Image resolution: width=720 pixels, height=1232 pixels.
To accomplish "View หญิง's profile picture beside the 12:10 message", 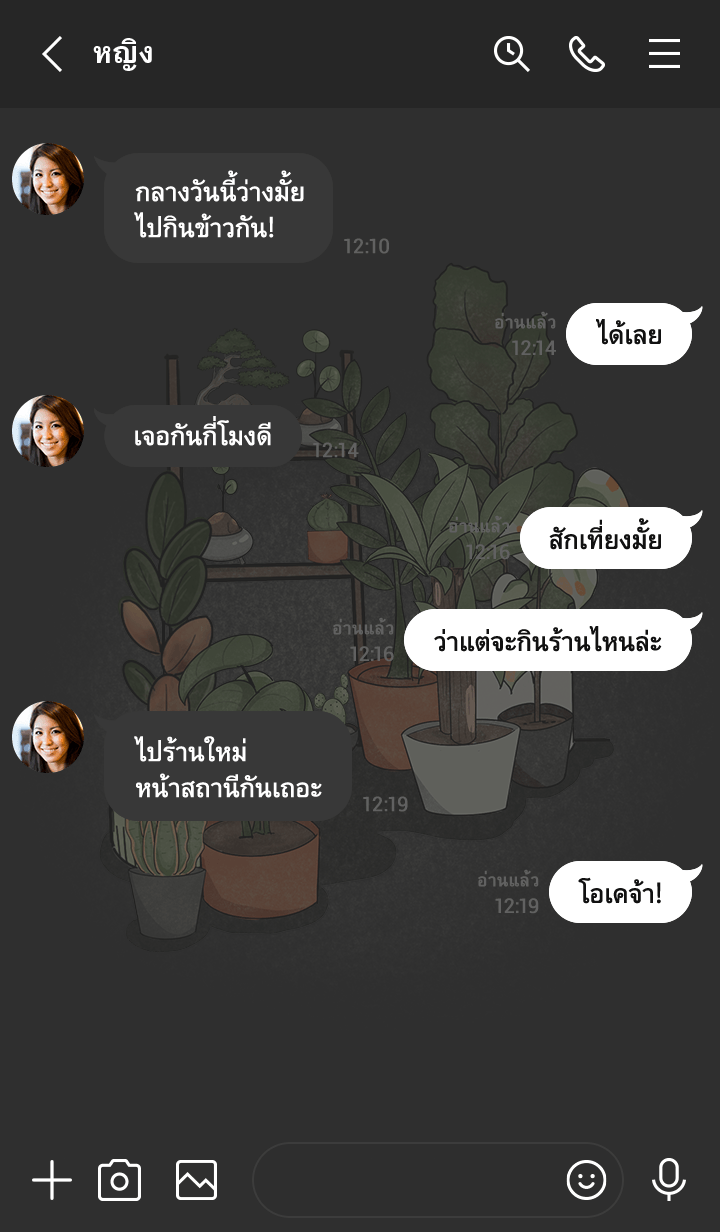I will point(48,179).
